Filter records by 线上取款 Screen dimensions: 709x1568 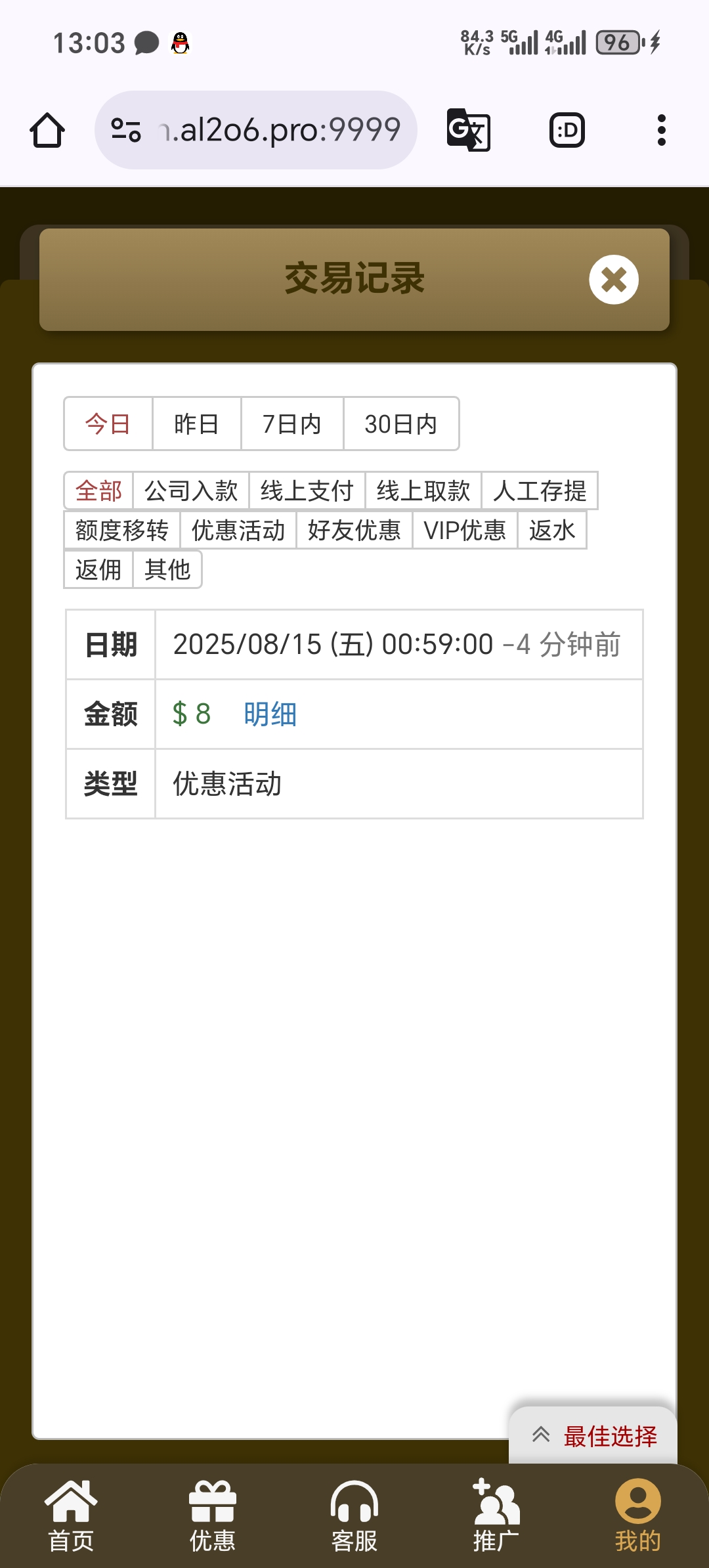[423, 490]
